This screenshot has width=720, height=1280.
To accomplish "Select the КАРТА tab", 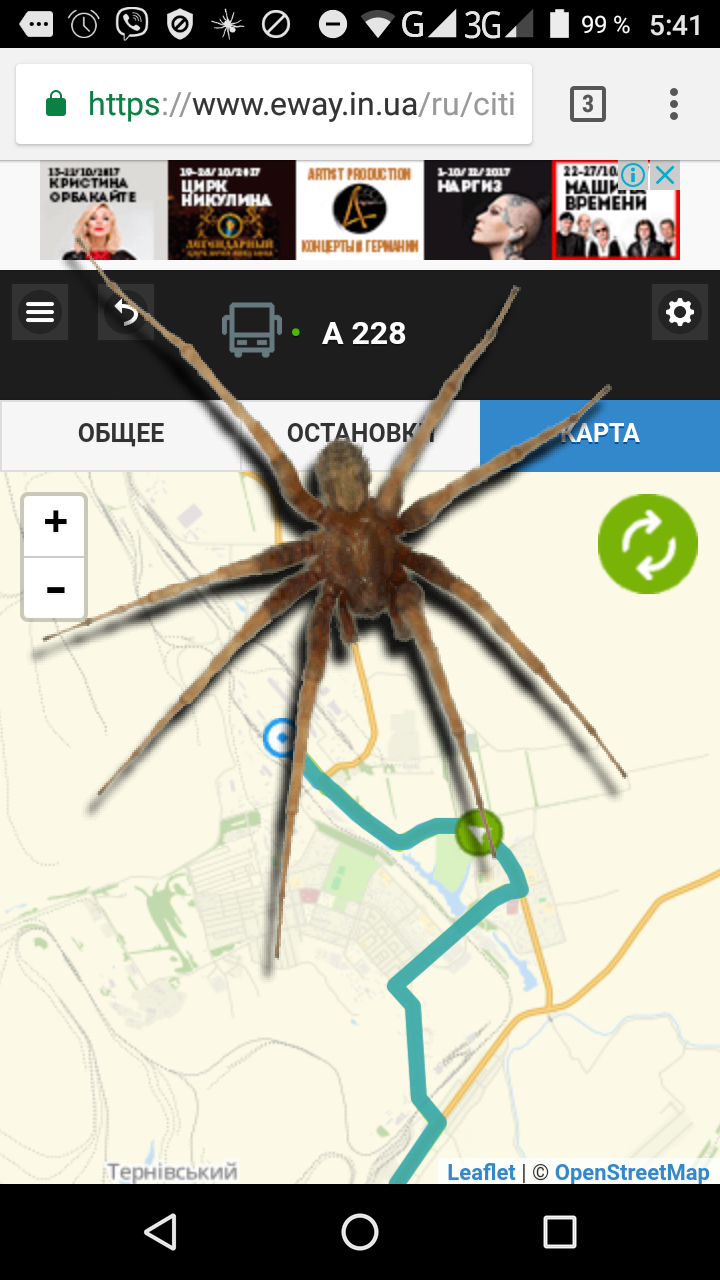I will 600,434.
